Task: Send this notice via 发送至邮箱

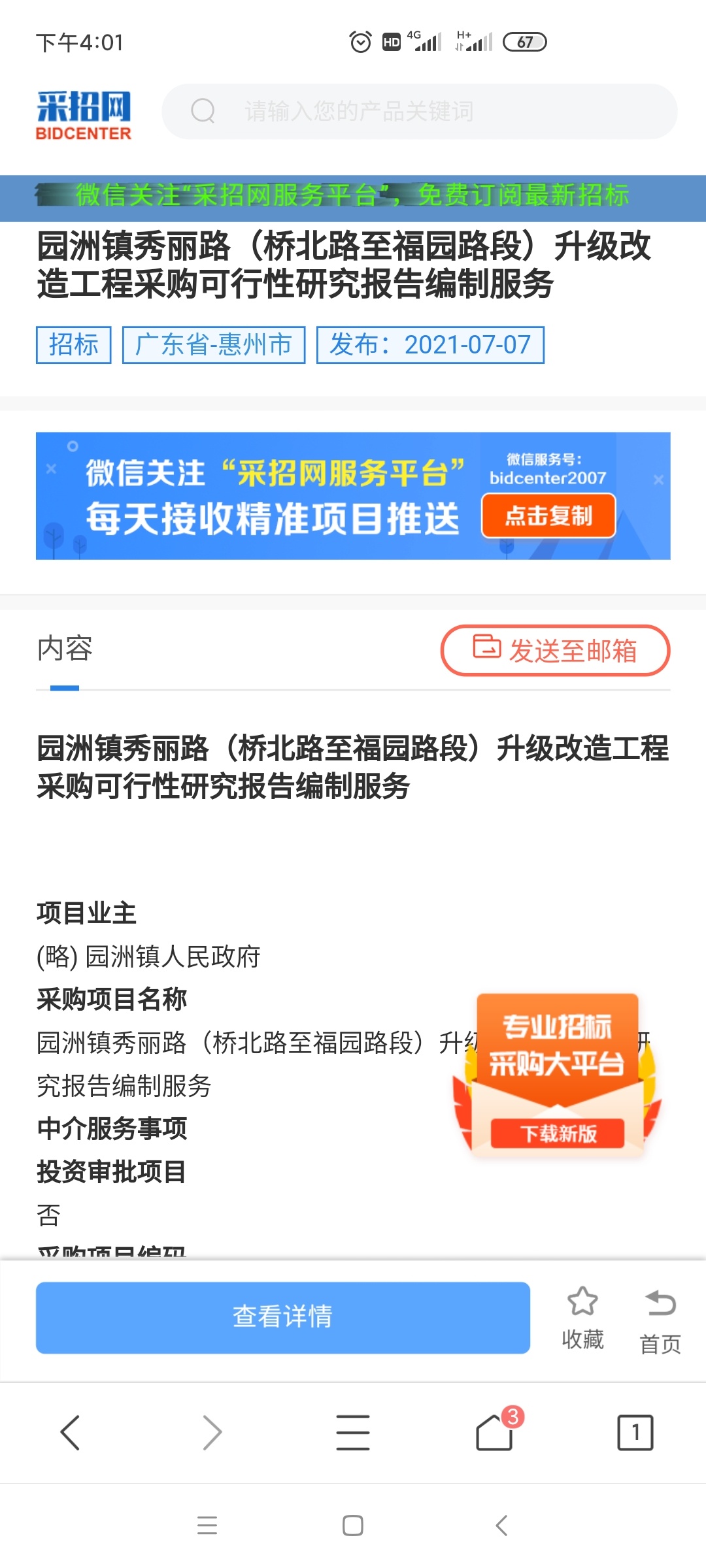Action: pos(555,651)
